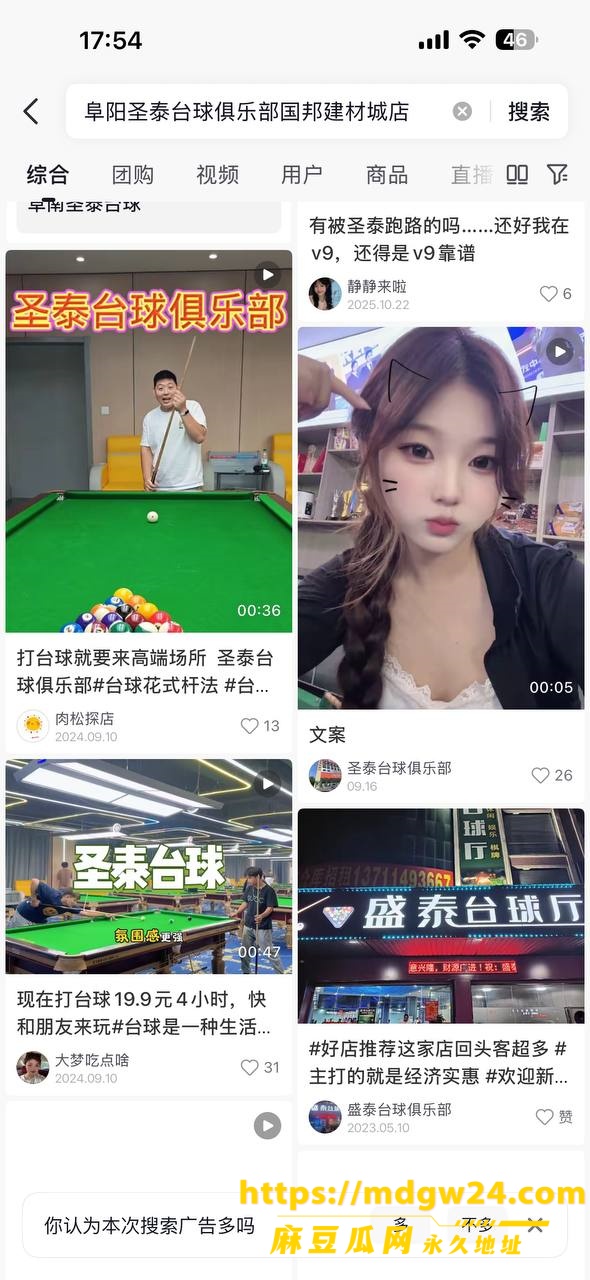Screen dimensions: 590x1280
Task: Clear the search text with the X
Action: point(462,111)
